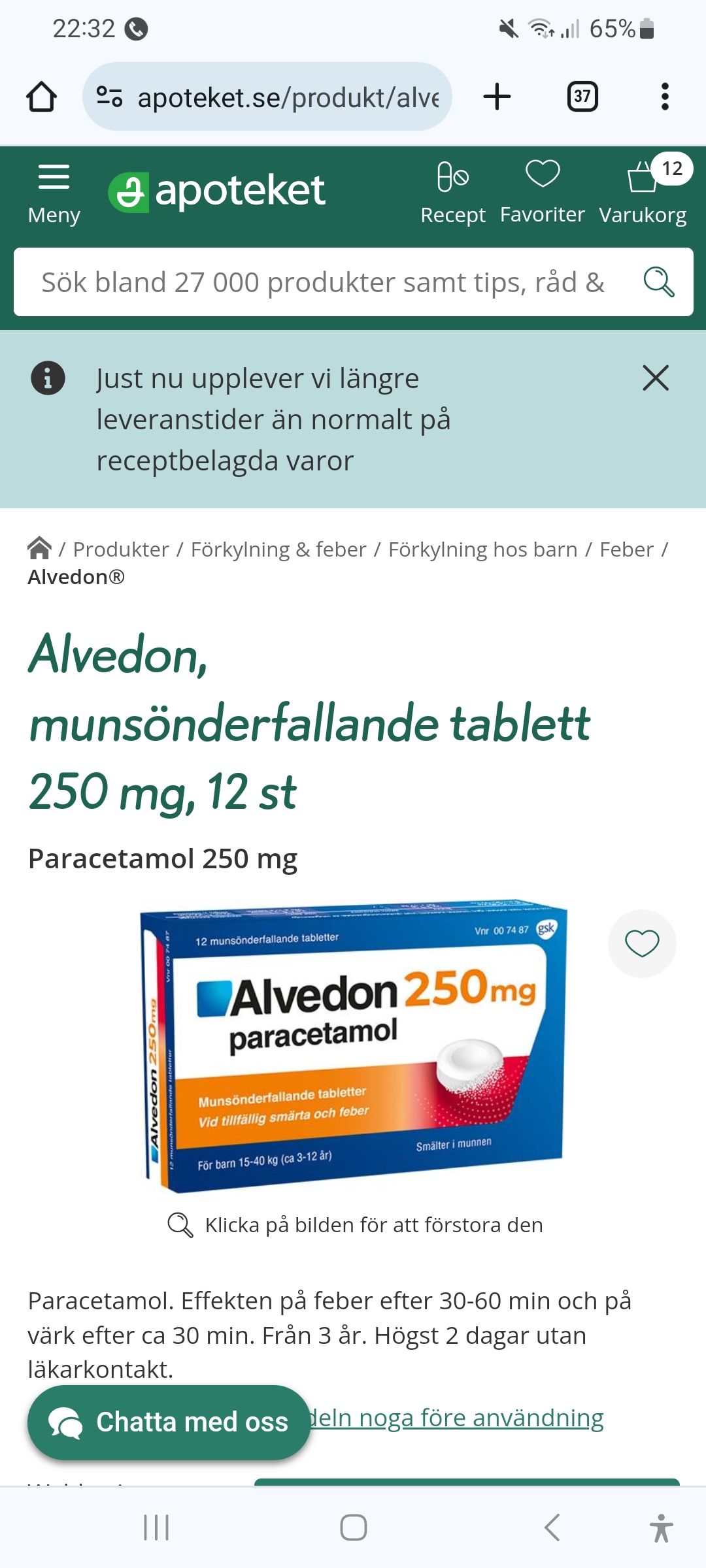View the 37 open browser tabs
This screenshot has height=1568, width=706.
click(x=582, y=97)
